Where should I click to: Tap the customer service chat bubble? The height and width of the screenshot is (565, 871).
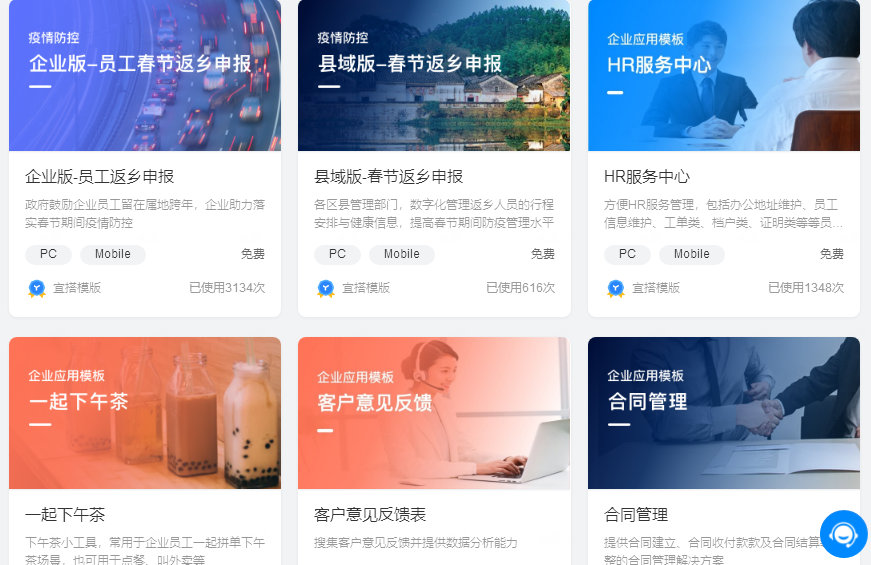[843, 535]
